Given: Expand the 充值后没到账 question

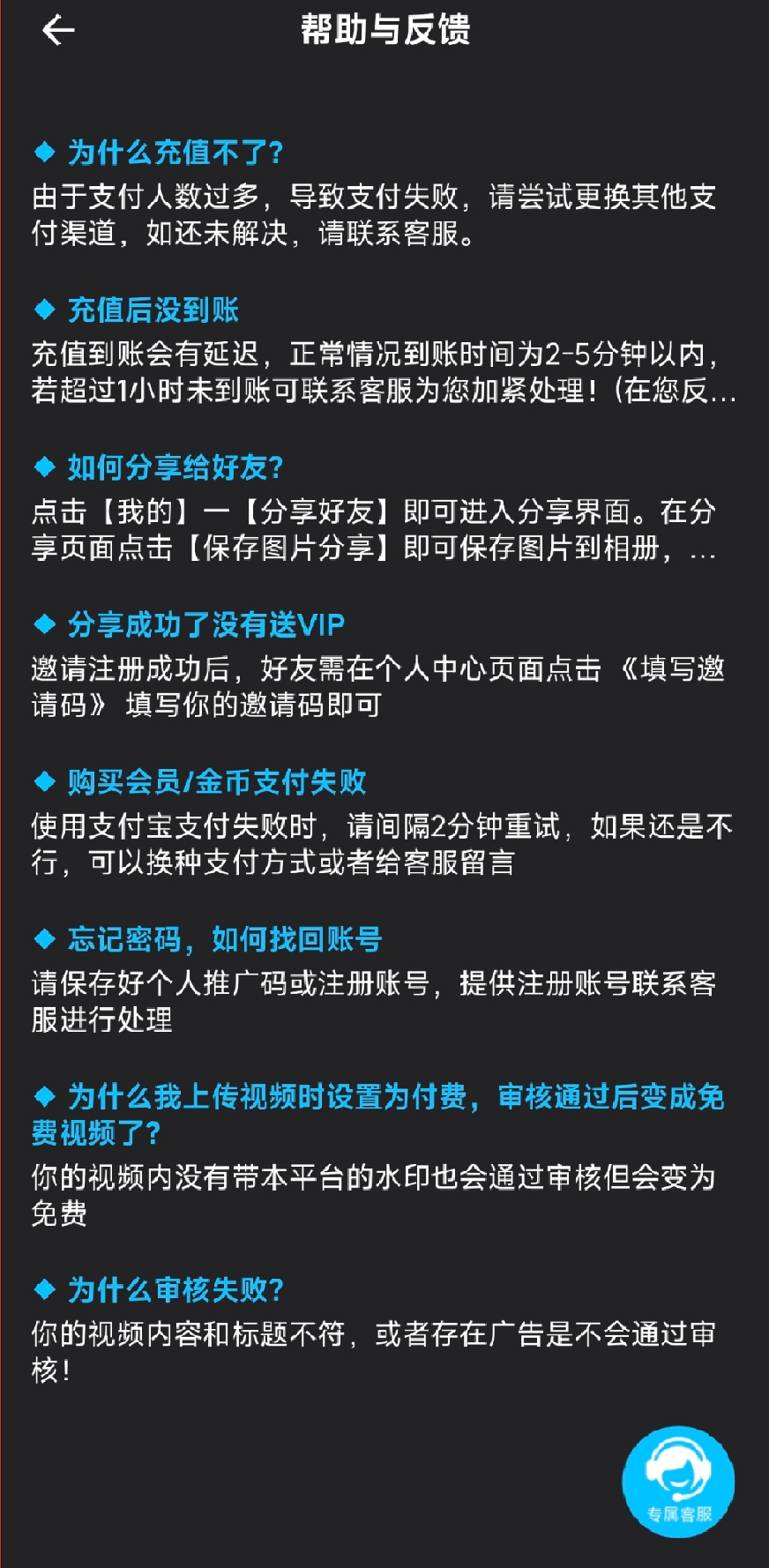Looking at the screenshot, I should 153,310.
